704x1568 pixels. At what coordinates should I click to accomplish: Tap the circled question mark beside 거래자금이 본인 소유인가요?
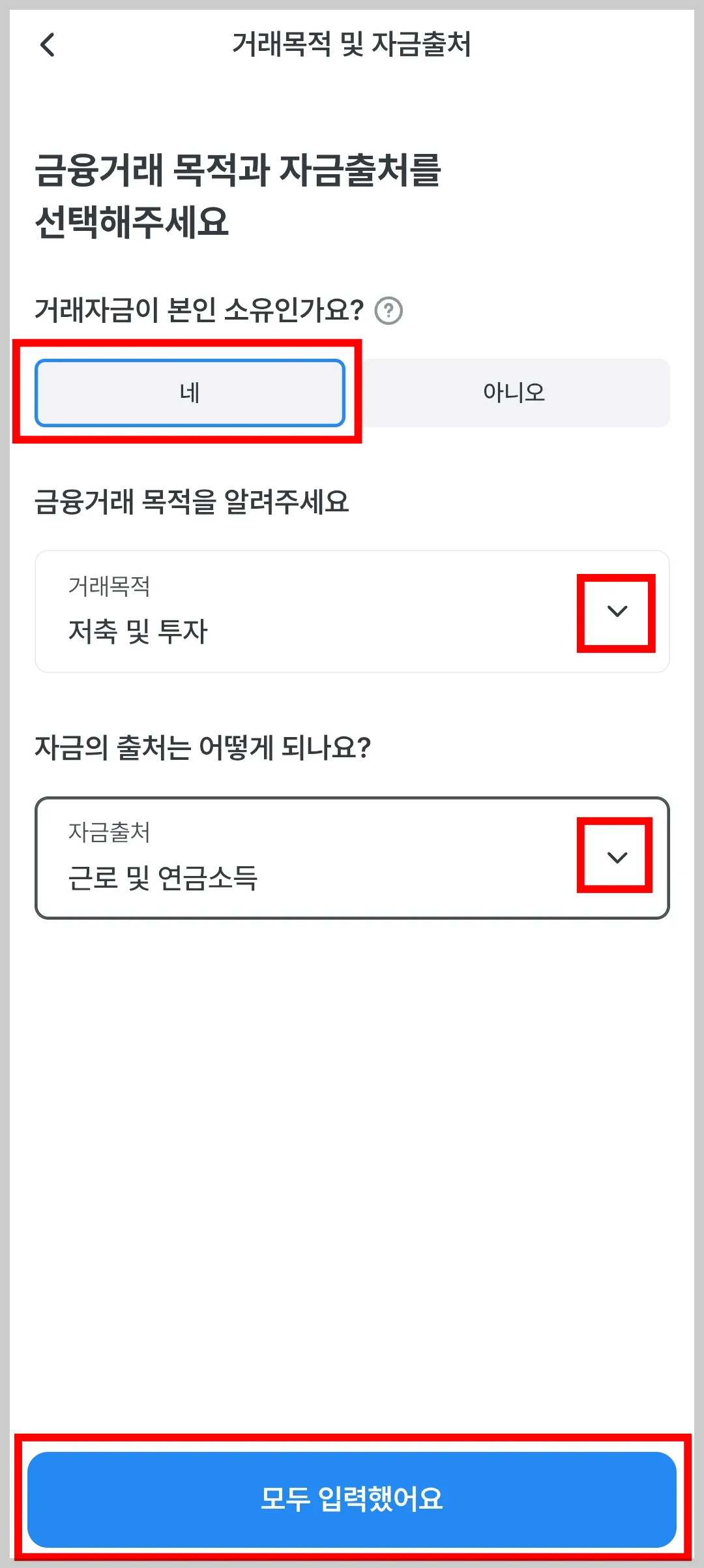pyautogui.click(x=389, y=311)
